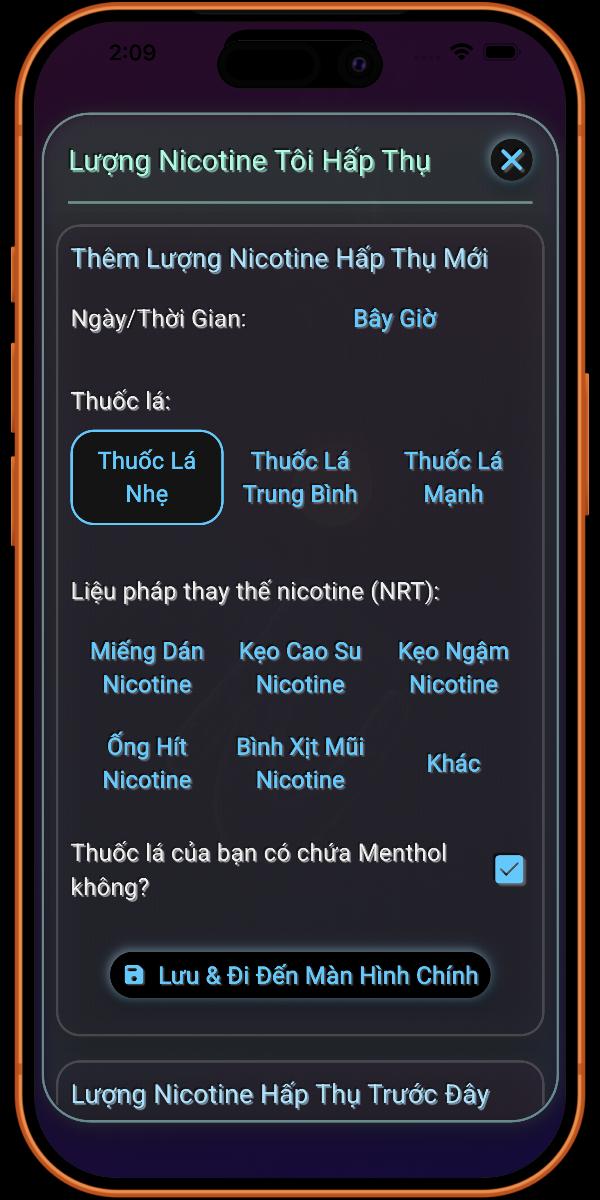Select Thuốc Lá Nhẹ option
Viewport: 600px width, 1200px height.
[147, 477]
